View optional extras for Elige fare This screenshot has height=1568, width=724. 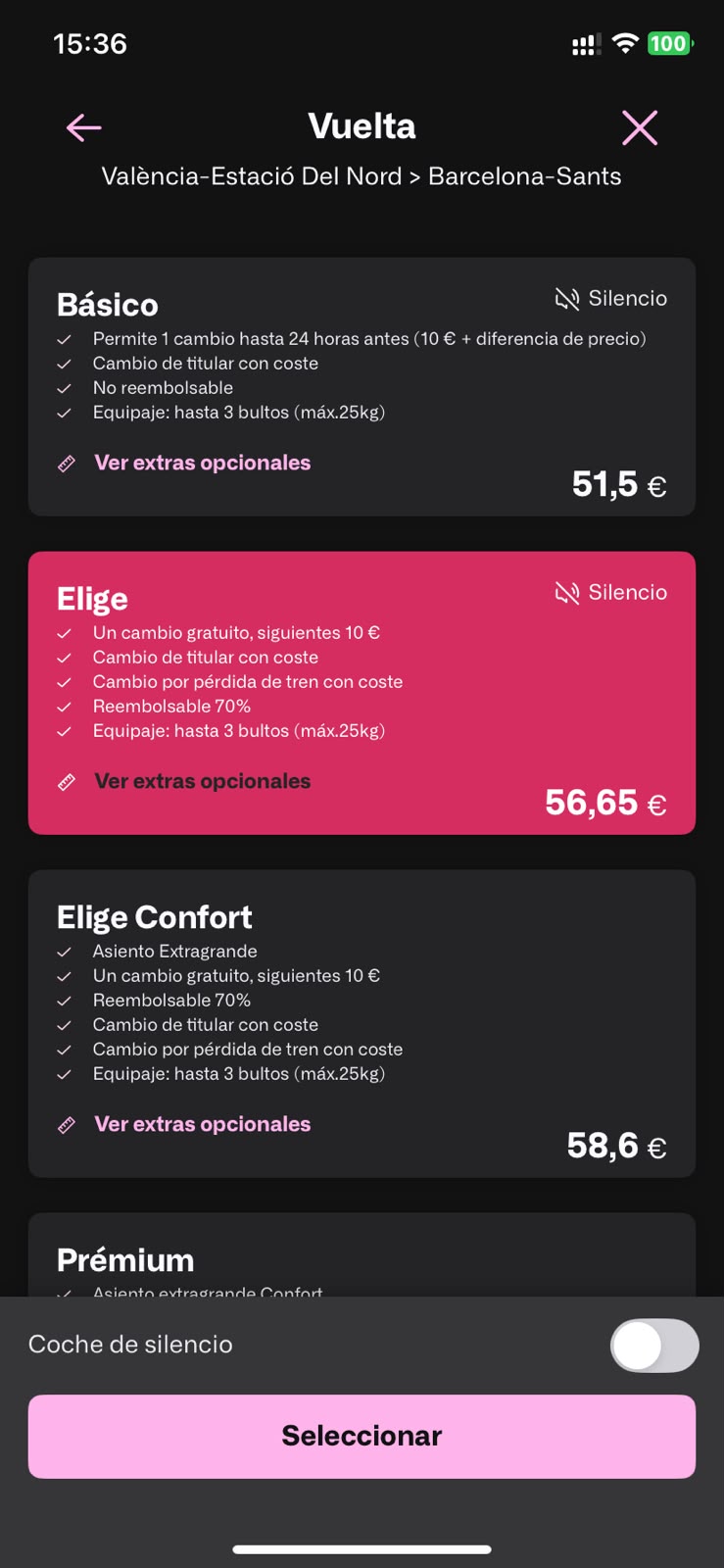[202, 781]
